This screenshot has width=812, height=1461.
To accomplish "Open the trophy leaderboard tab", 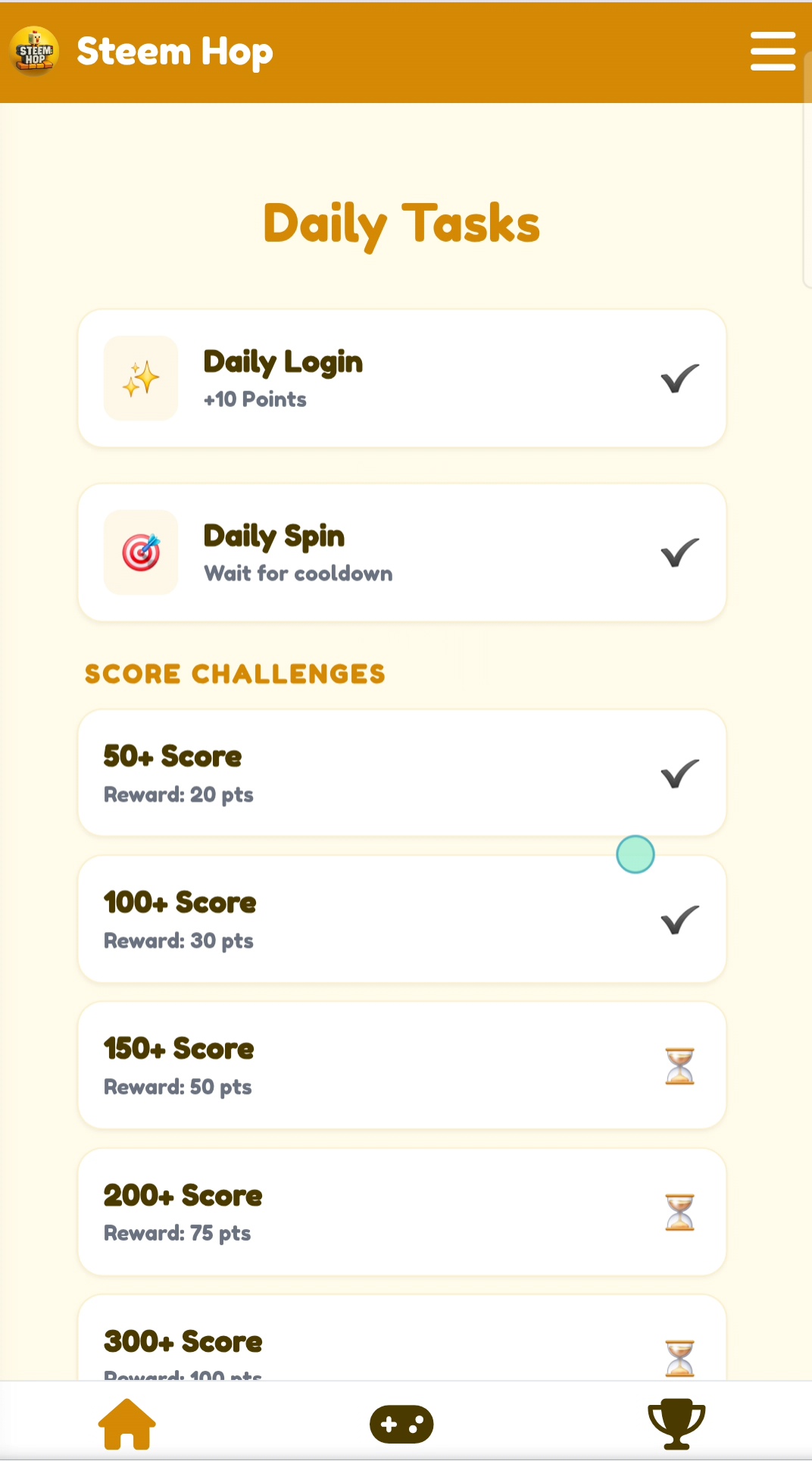I will click(676, 1423).
